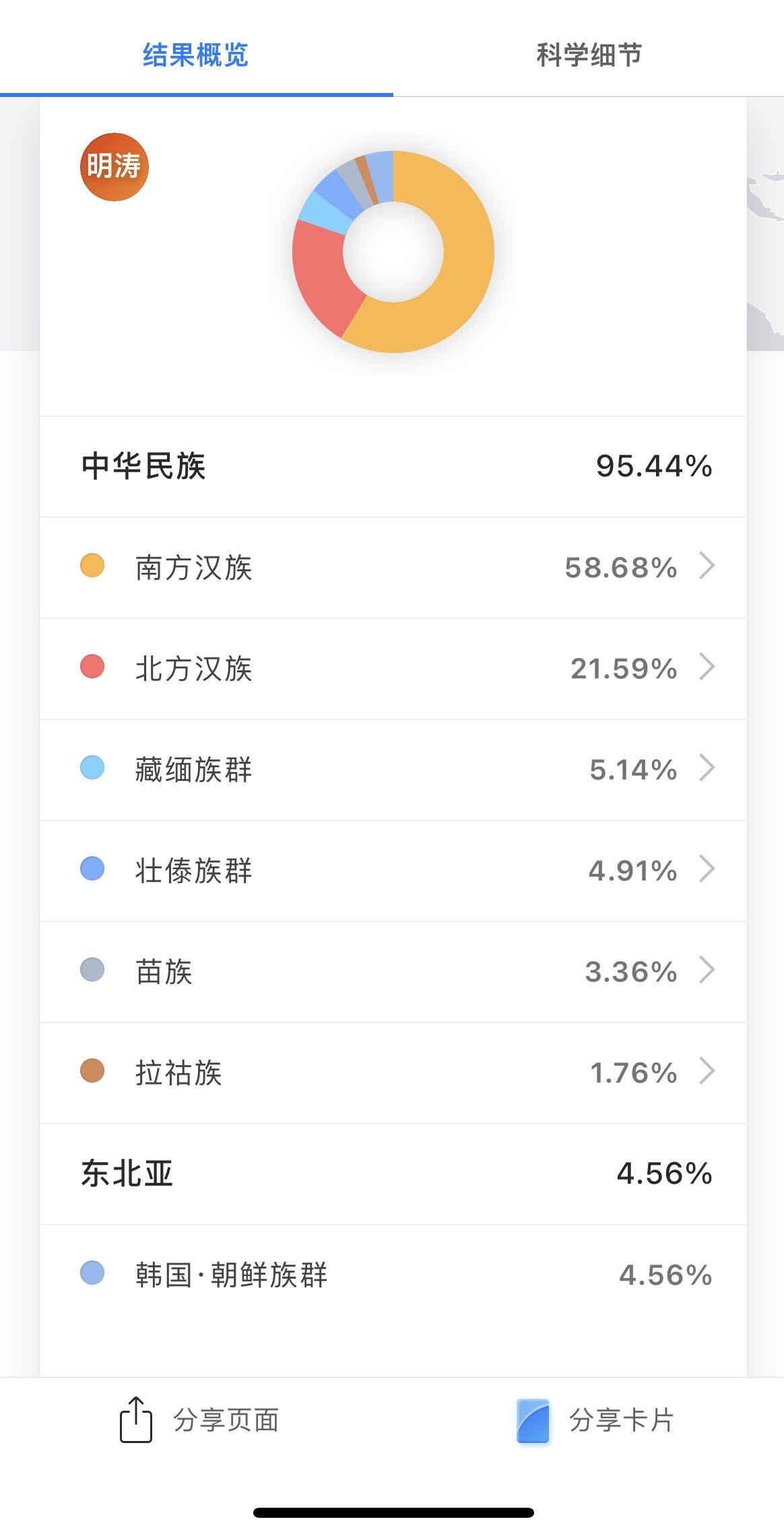View the 苗族 3.36% breakdown
This screenshot has height=1534, width=784.
[393, 972]
